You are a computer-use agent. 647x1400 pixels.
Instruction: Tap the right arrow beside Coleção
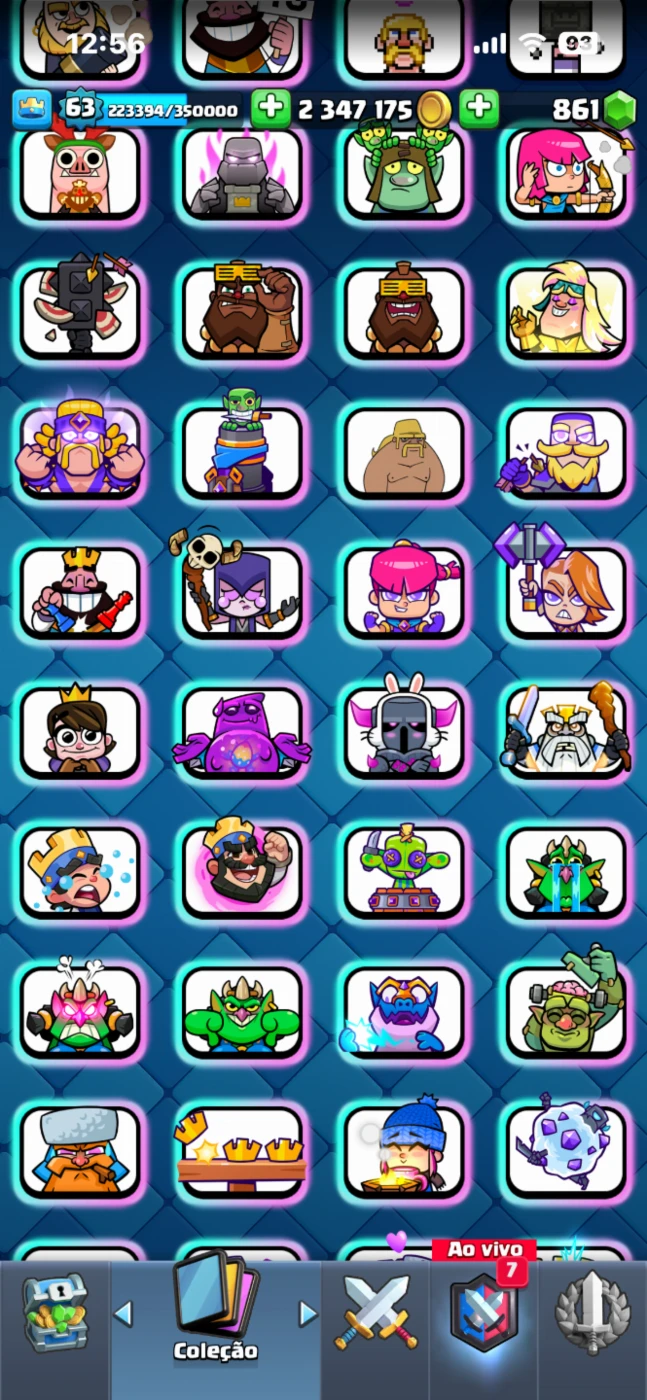pos(308,1313)
